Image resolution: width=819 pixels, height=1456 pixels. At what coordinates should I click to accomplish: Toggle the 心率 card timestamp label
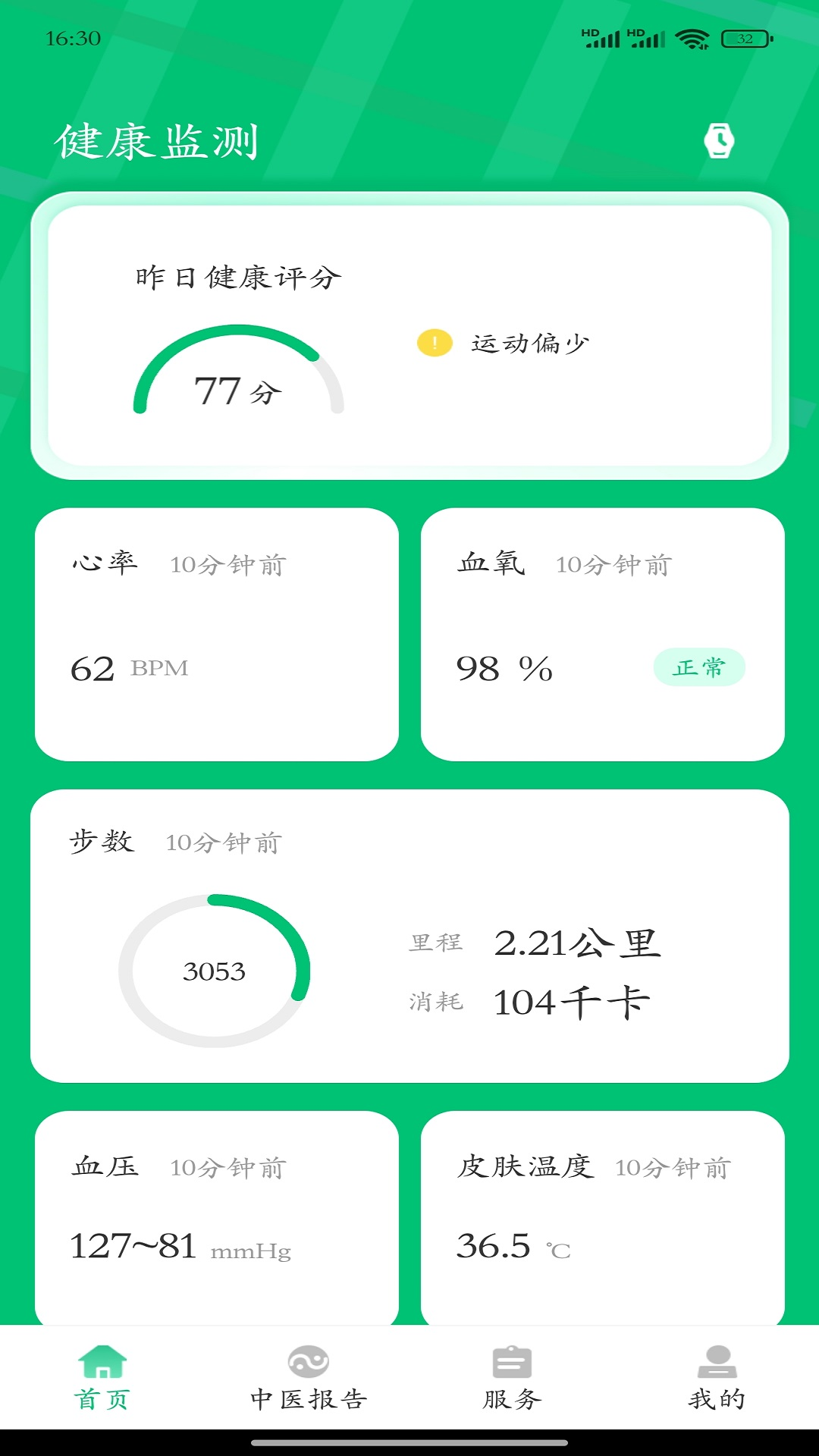(x=226, y=564)
